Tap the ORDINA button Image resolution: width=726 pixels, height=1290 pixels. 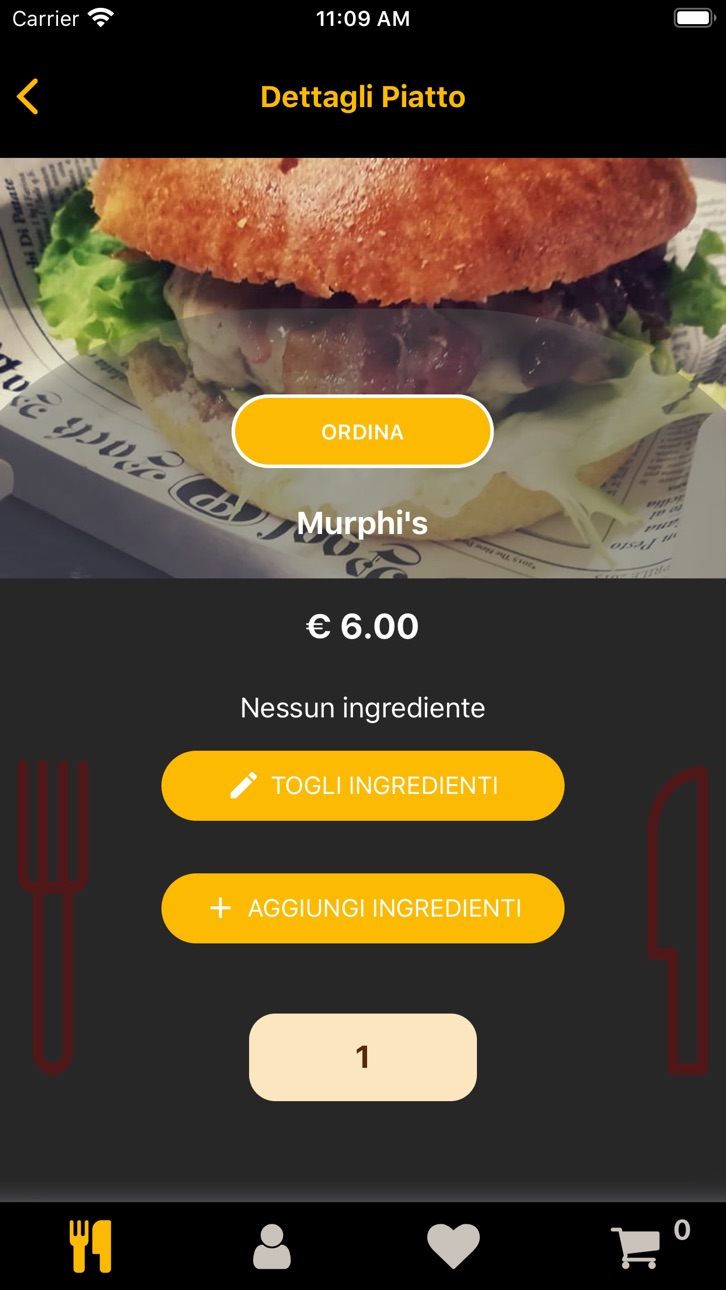[x=362, y=432]
